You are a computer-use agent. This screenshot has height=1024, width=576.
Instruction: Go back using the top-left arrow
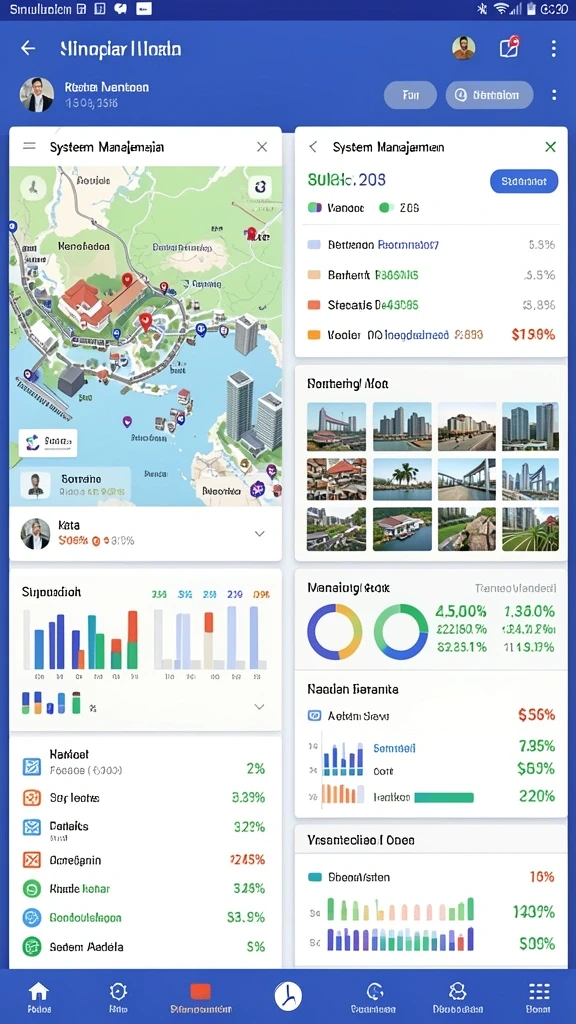(x=27, y=48)
